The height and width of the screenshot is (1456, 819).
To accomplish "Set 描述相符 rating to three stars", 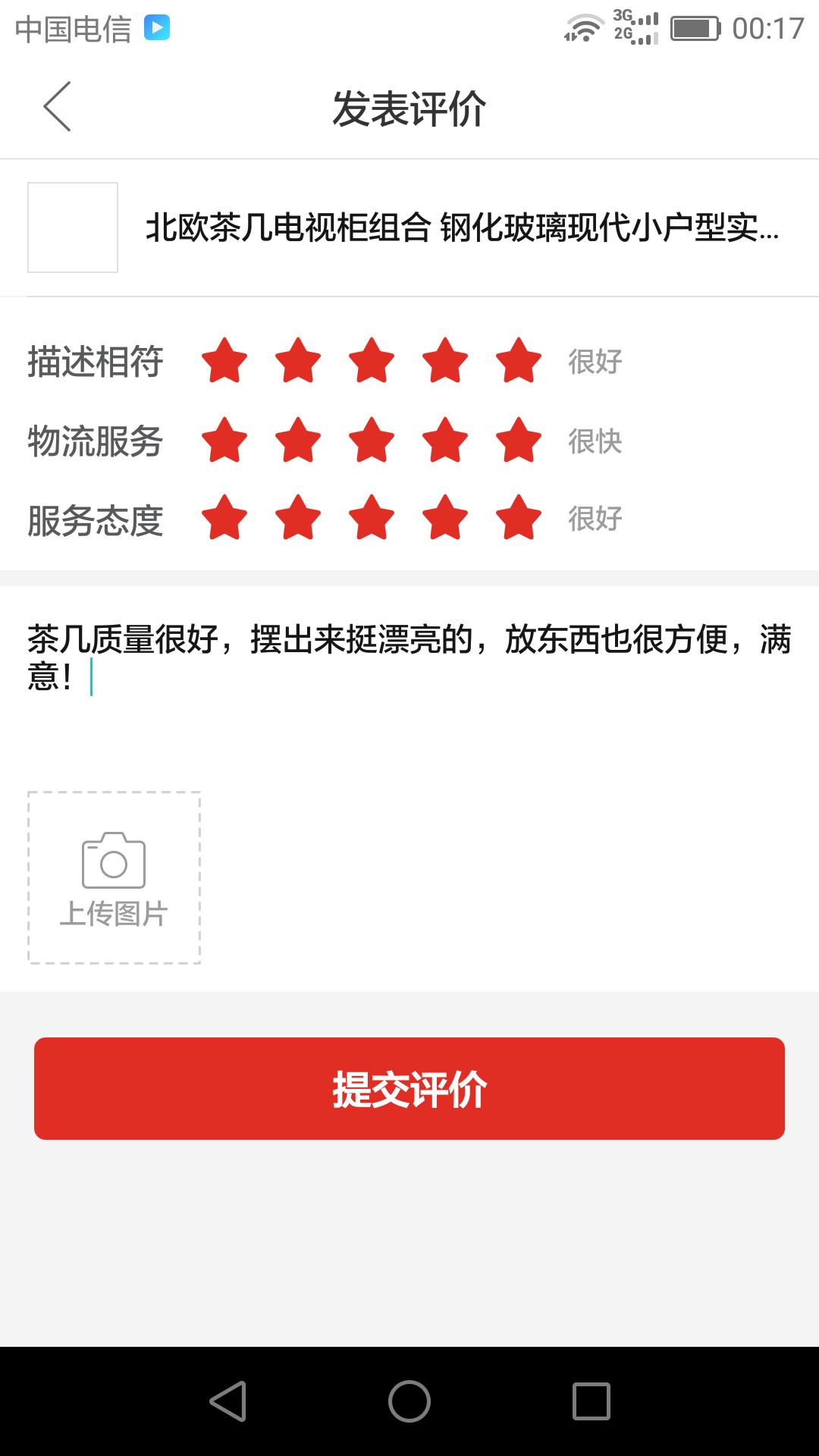I will pyautogui.click(x=372, y=360).
